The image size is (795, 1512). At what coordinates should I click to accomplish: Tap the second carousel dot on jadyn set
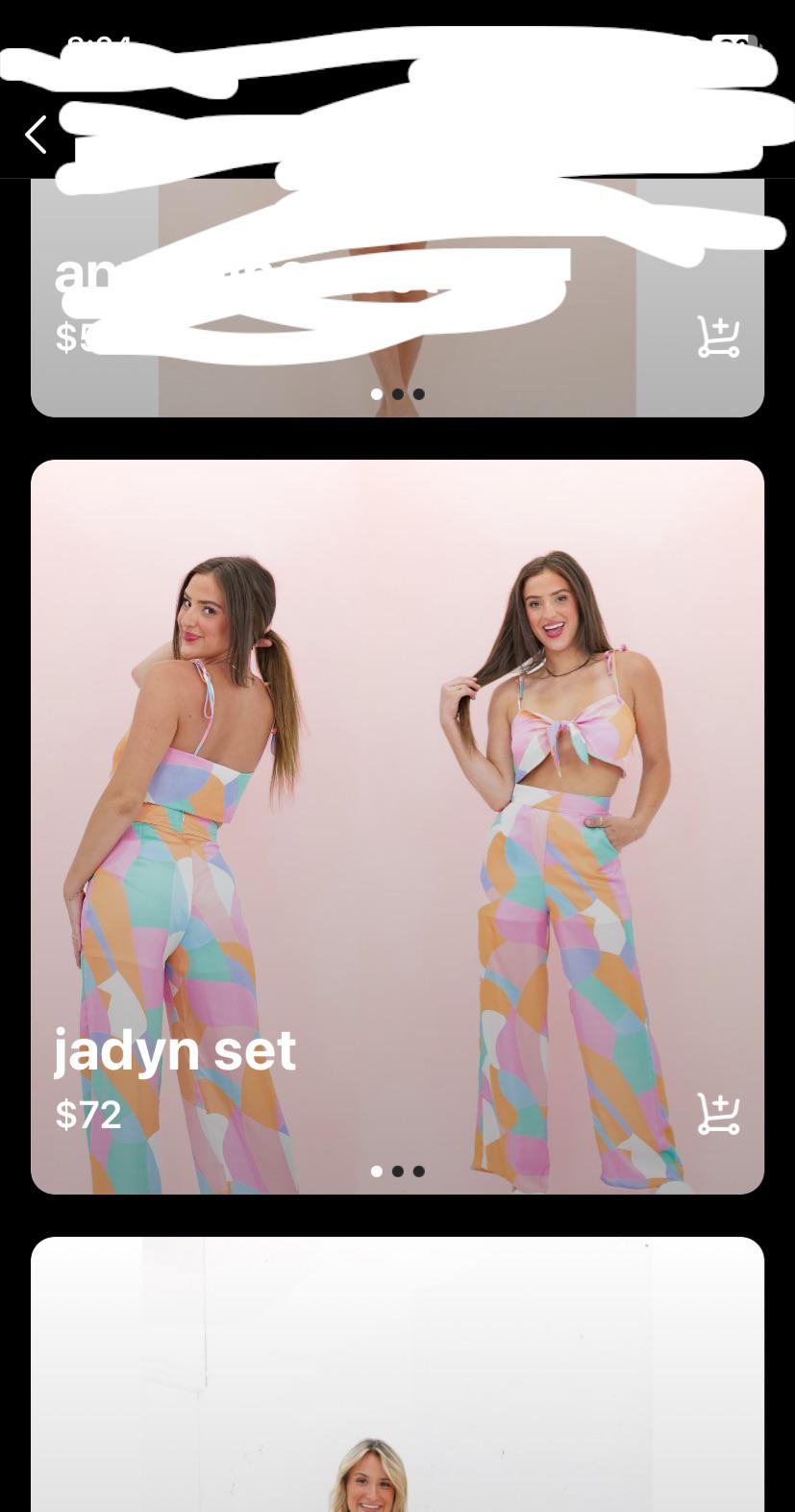398,1171
